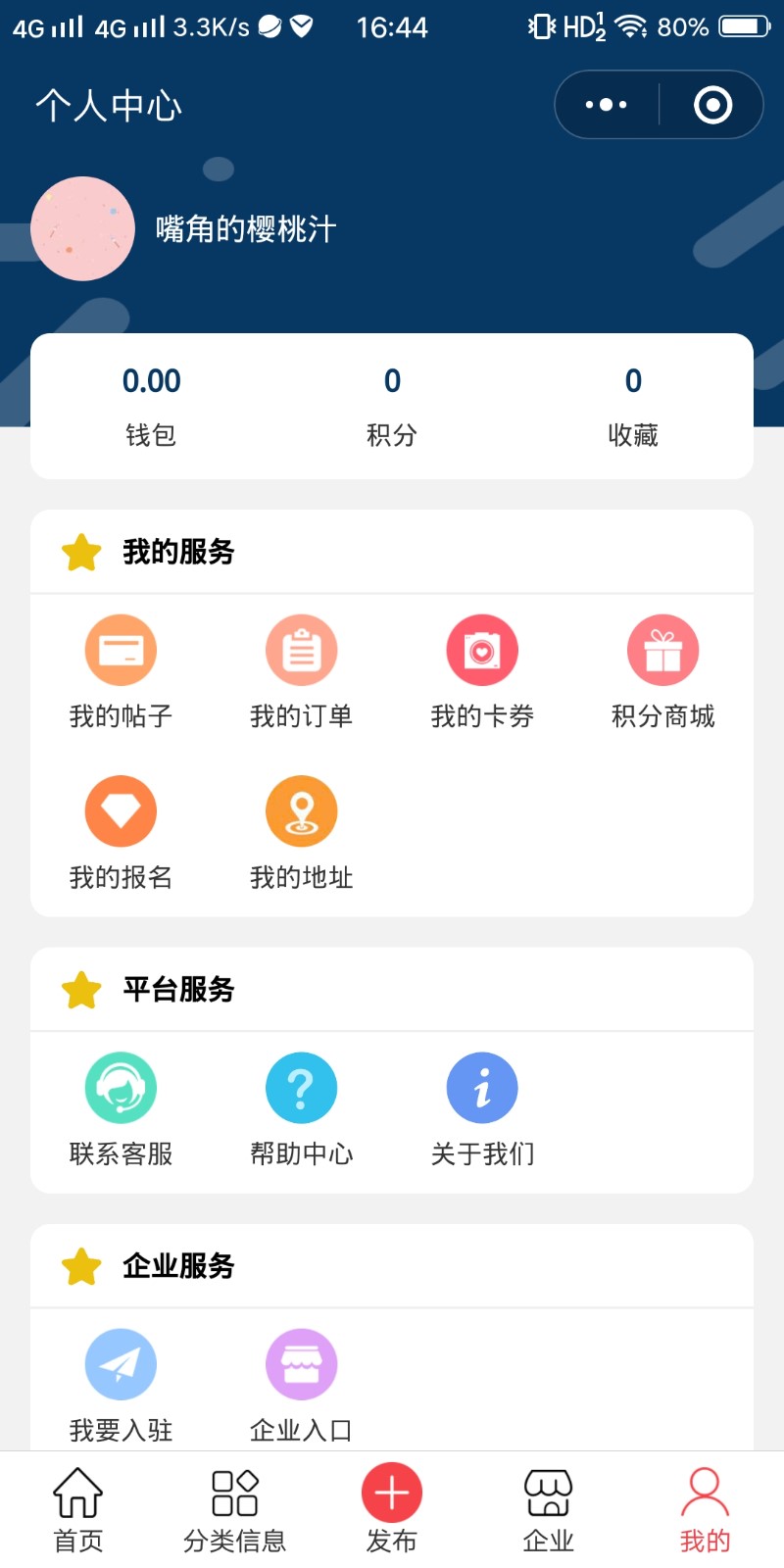Screen dimensions: 784x1568
Task: Select 我要入驻 to apply
Action: pyautogui.click(x=121, y=1384)
